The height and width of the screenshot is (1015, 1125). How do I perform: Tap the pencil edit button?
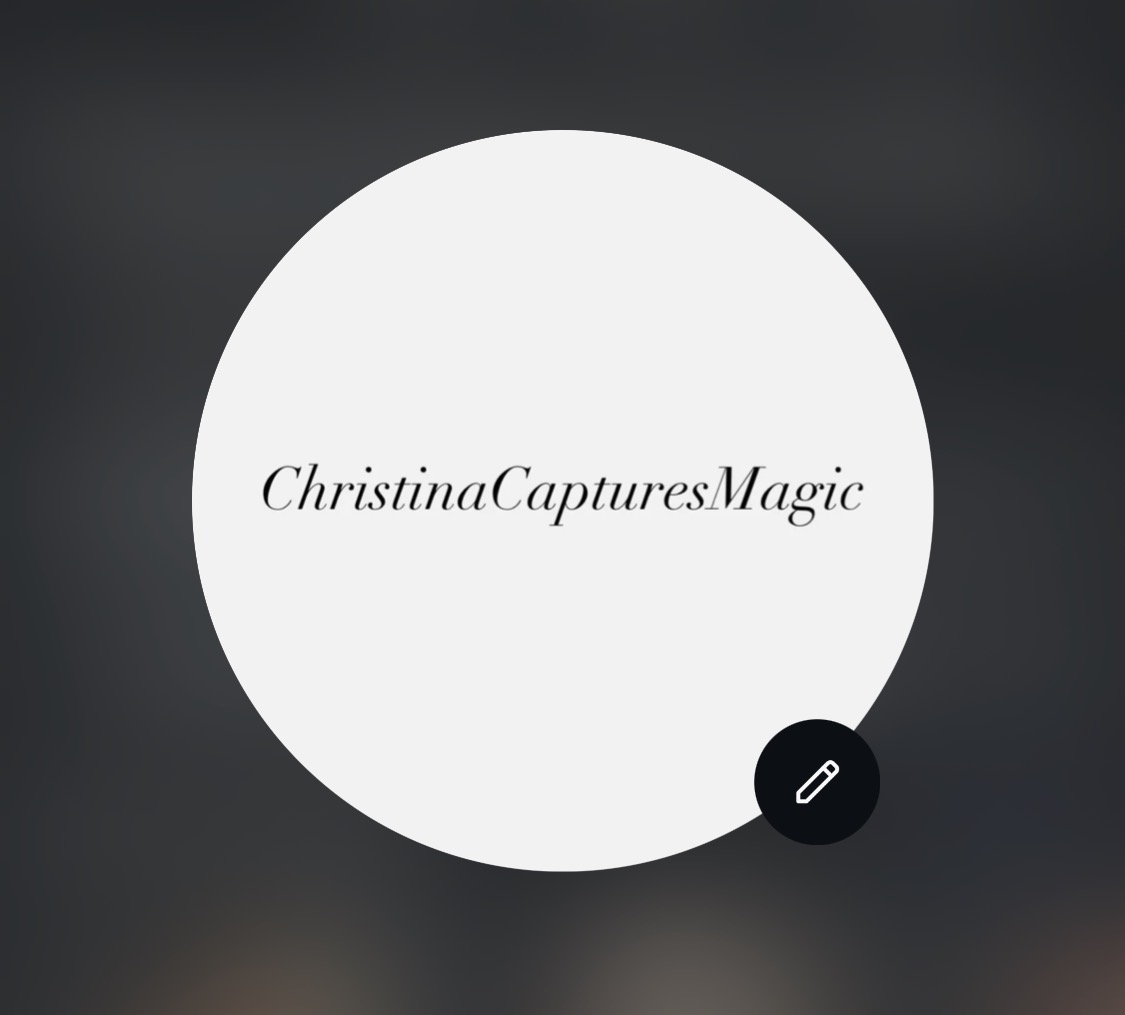point(816,782)
